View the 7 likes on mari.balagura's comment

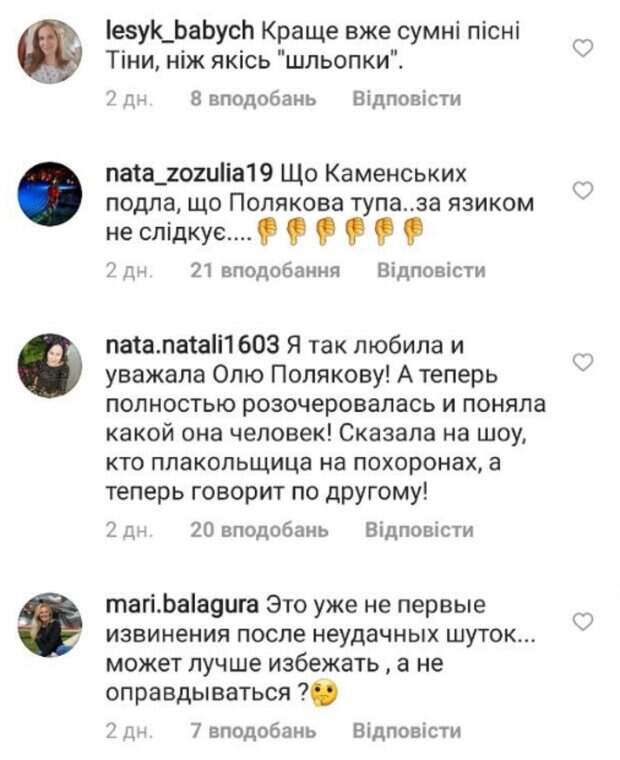point(252,731)
